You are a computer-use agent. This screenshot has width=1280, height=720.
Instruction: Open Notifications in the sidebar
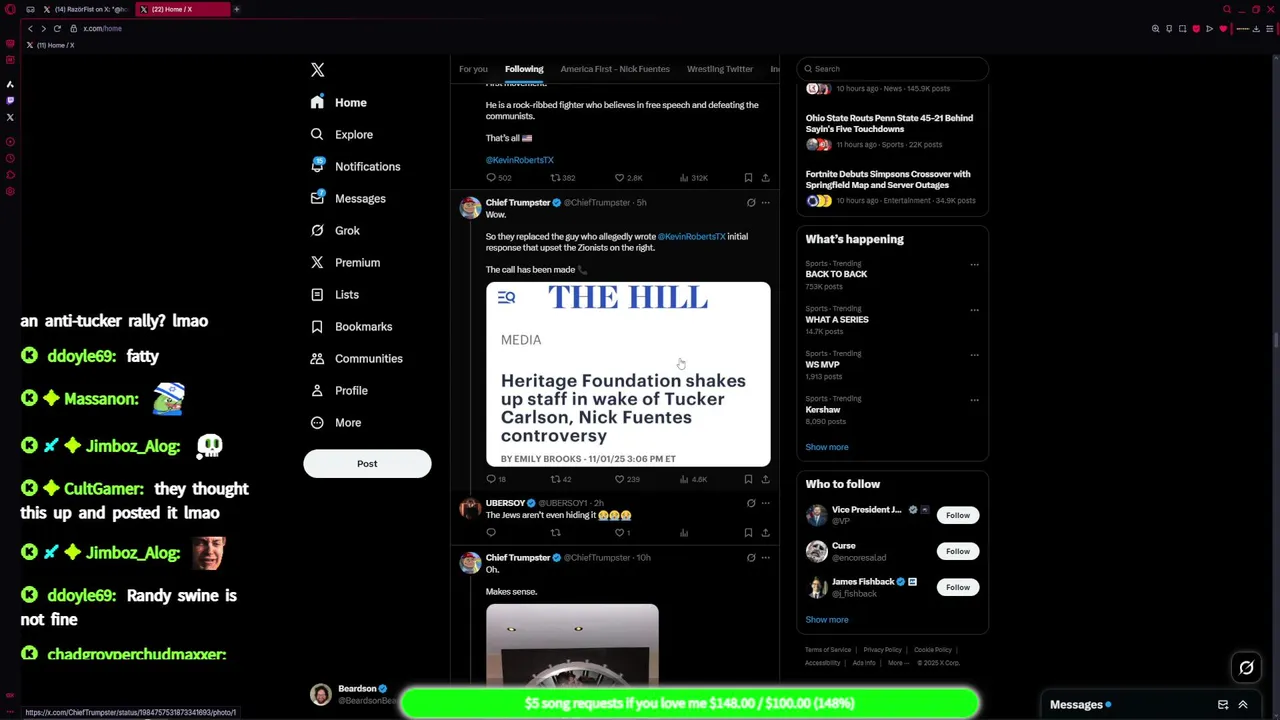tap(366, 166)
